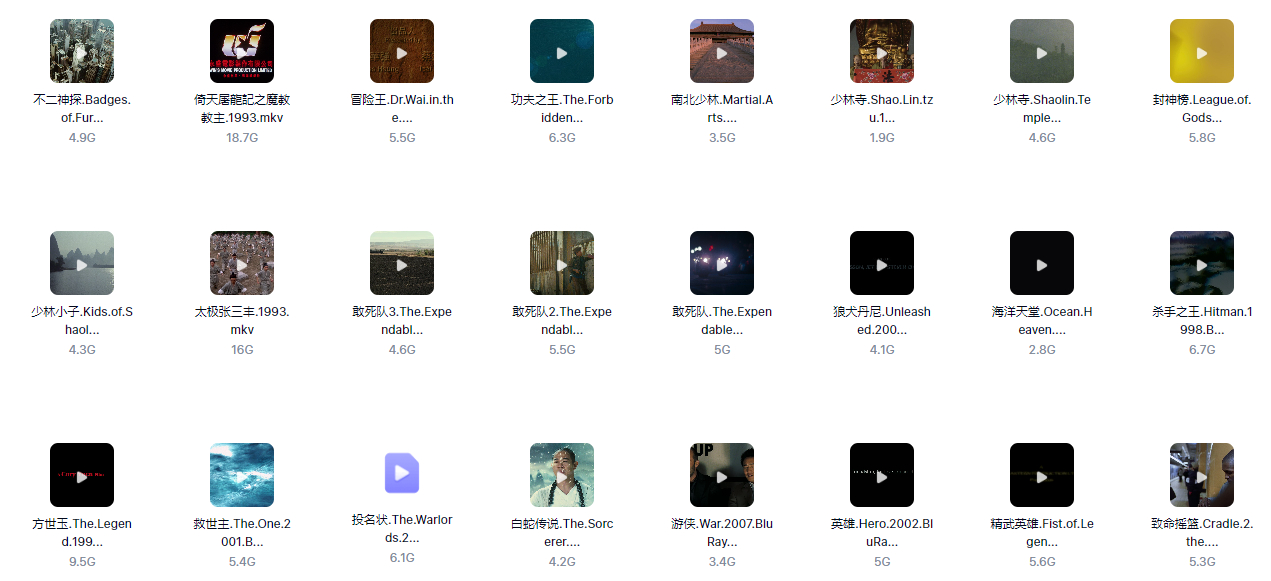Open 冒险王 Dr.Wai video
The width and height of the screenshot is (1271, 581).
tap(402, 51)
